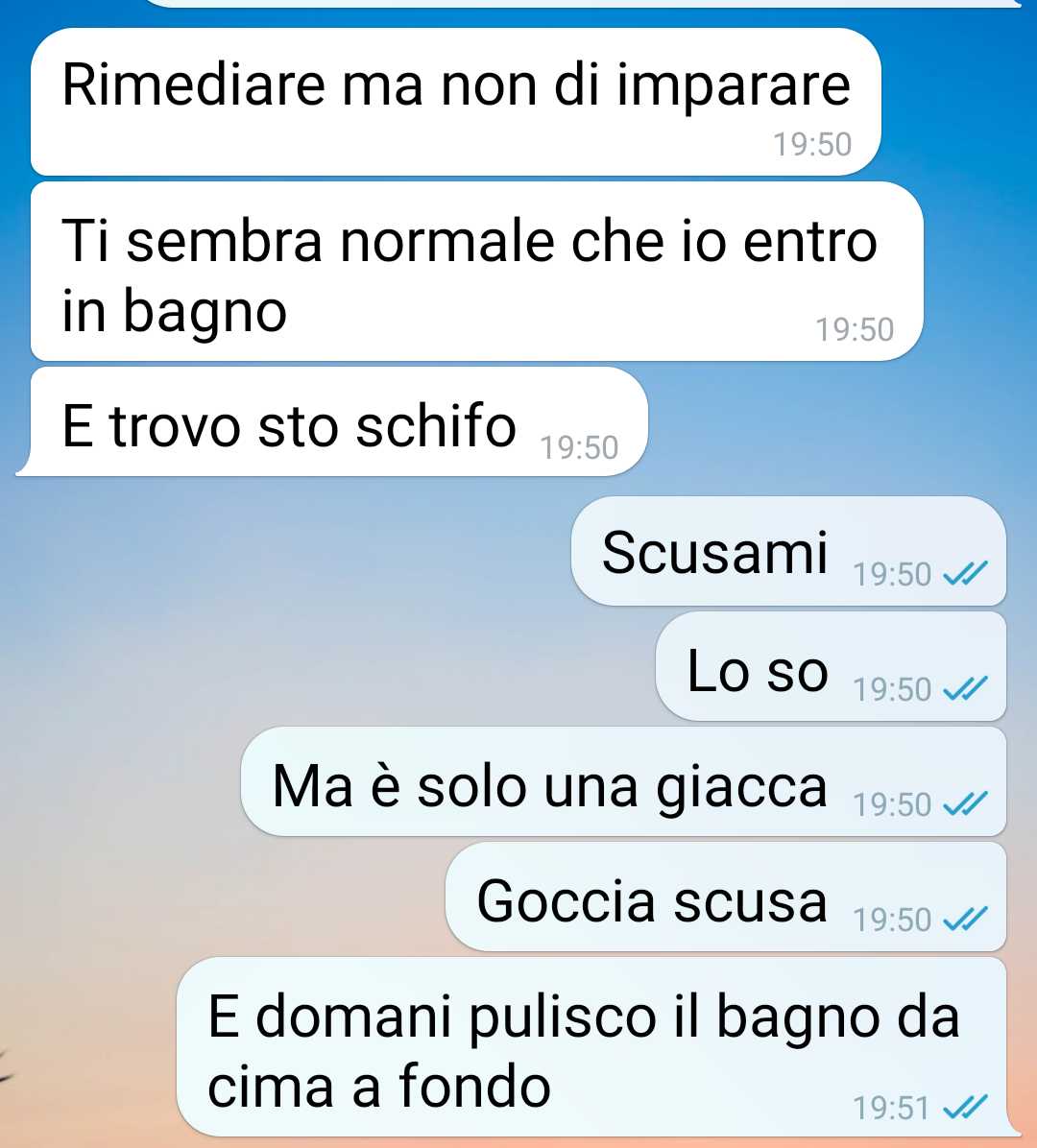Select the 'Ti sembra normale' message bubble

click(475, 272)
